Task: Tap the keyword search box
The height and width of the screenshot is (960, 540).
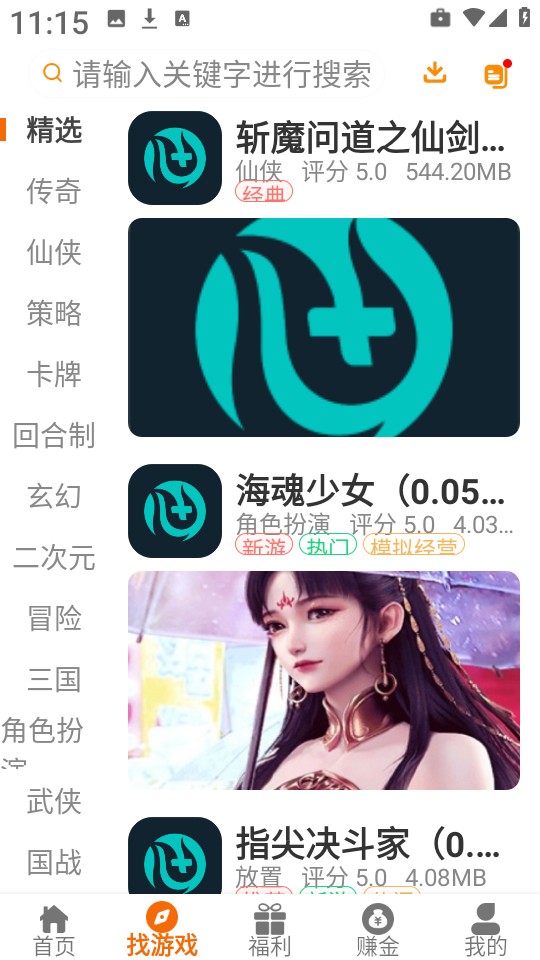Action: (206, 75)
